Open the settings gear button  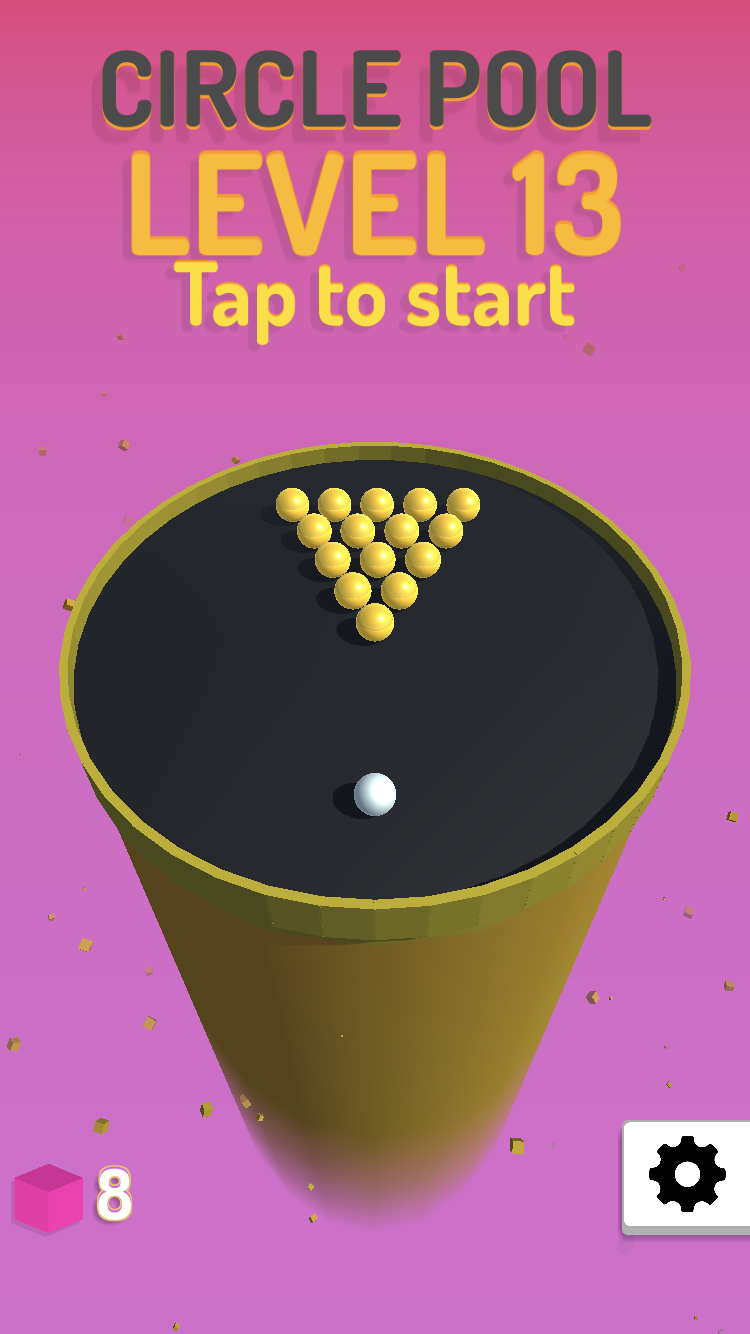tap(687, 1176)
